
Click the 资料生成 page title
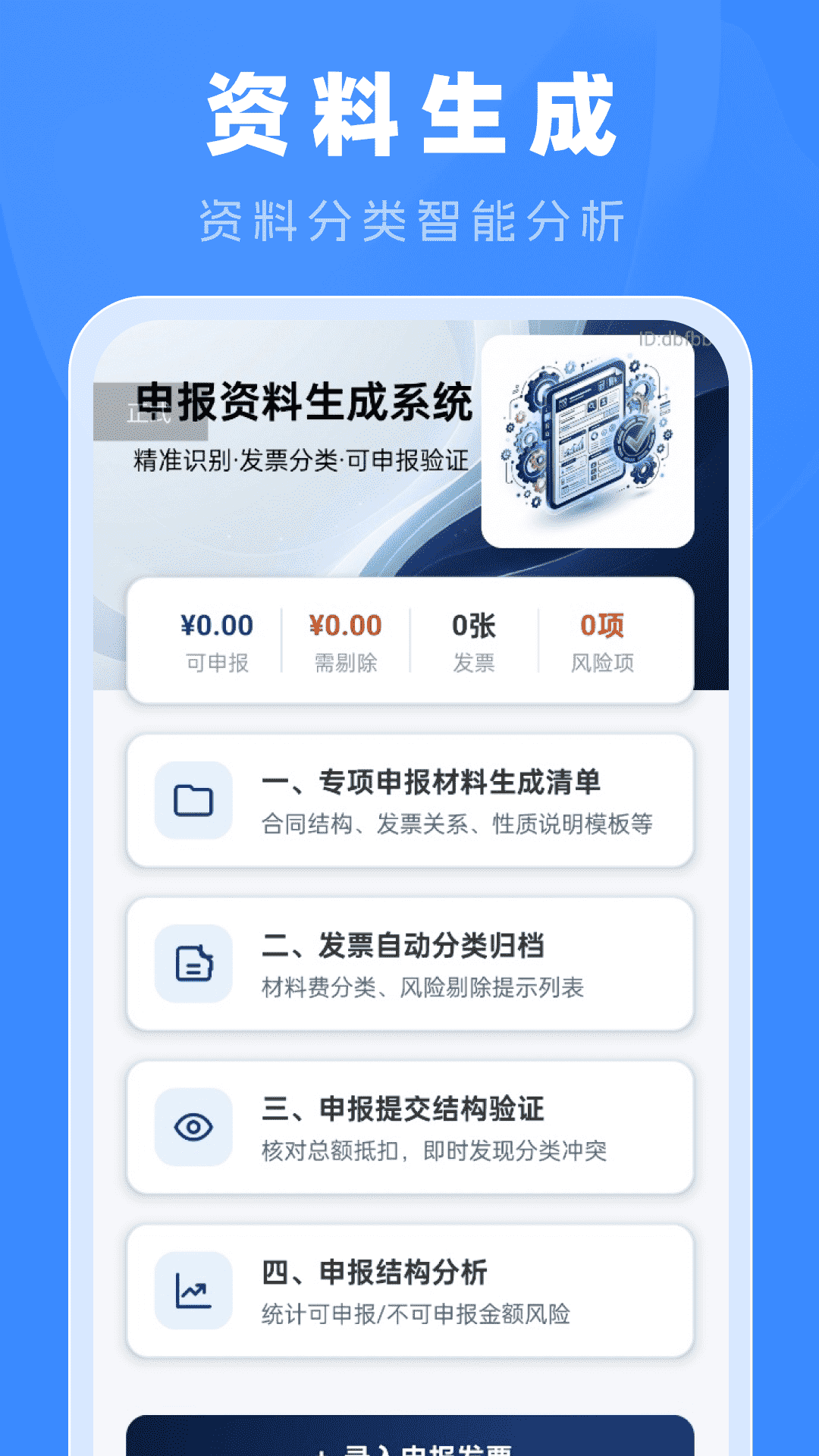409,114
